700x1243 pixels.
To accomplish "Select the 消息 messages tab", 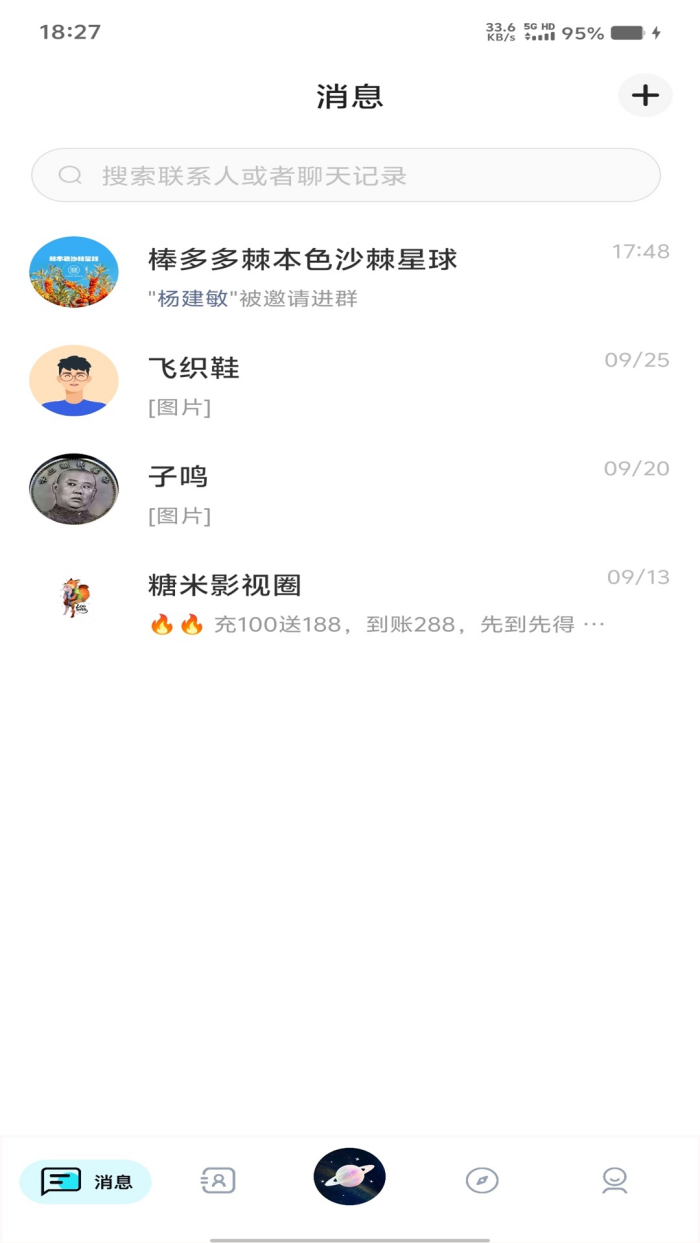I will tap(86, 1182).
